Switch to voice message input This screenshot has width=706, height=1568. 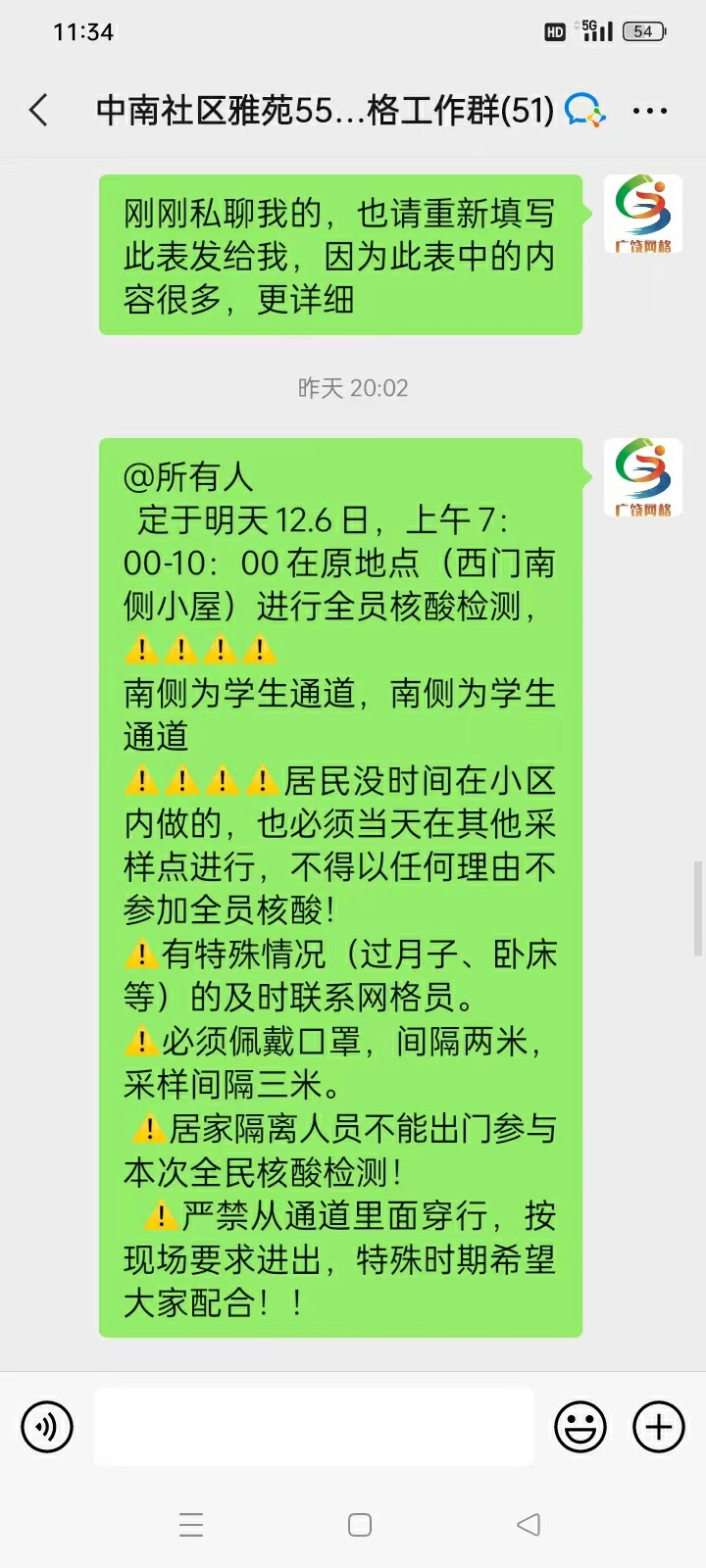point(47,1427)
